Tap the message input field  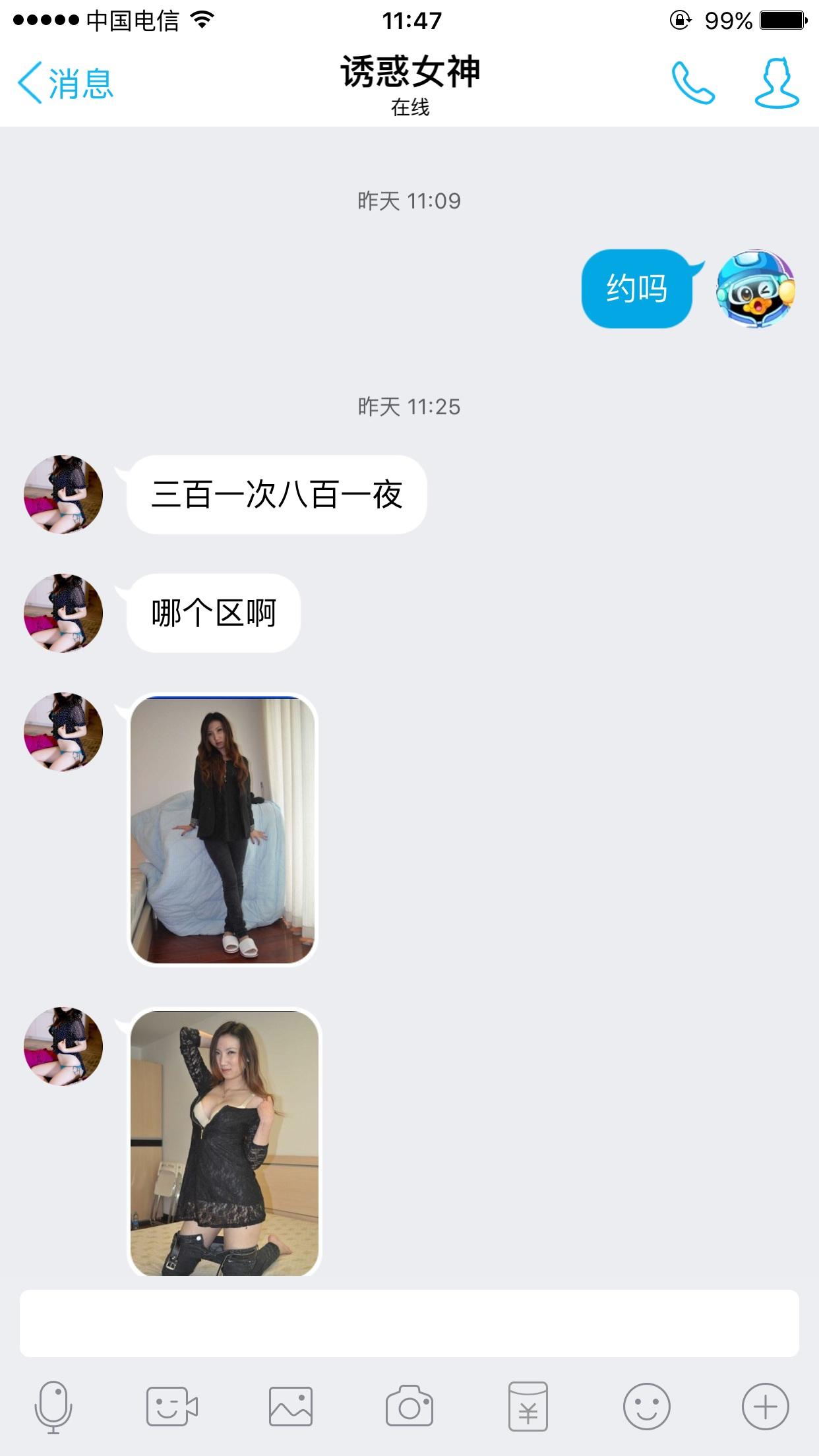point(409,1323)
